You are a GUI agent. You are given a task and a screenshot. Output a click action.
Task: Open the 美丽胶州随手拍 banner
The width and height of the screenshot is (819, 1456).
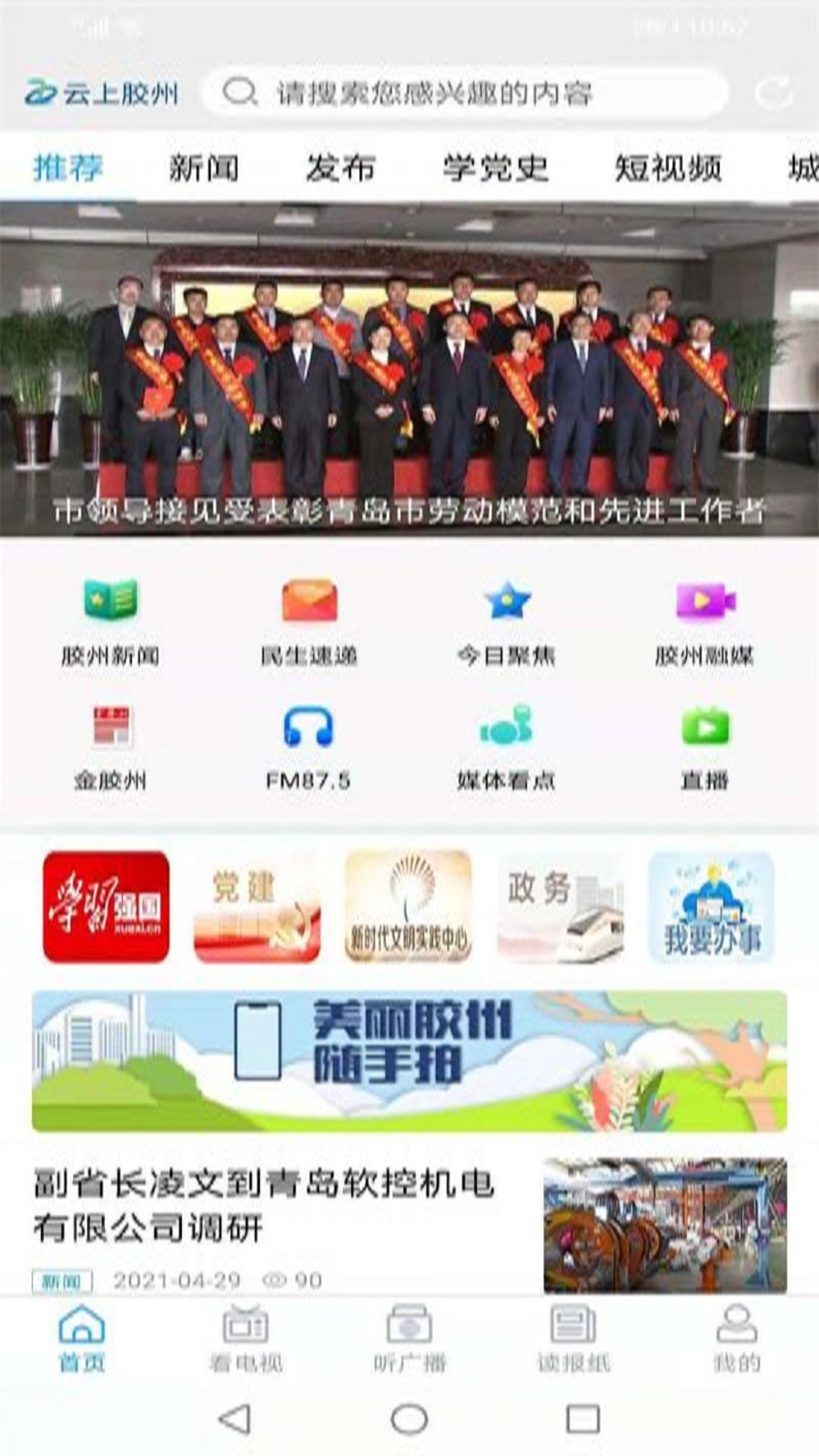point(409,1061)
